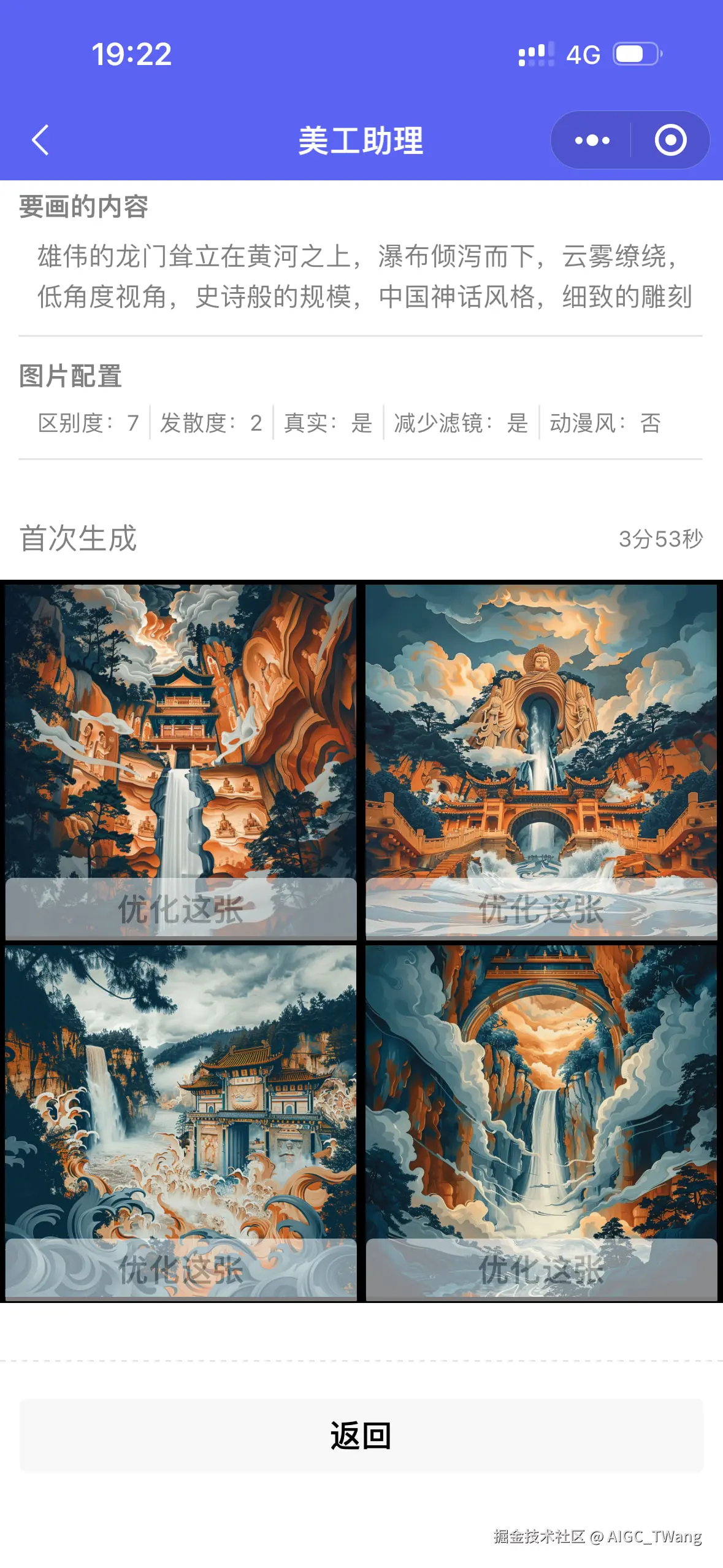723x1568 pixels.
Task: Tap the 返回 button at the bottom
Action: point(361,1435)
